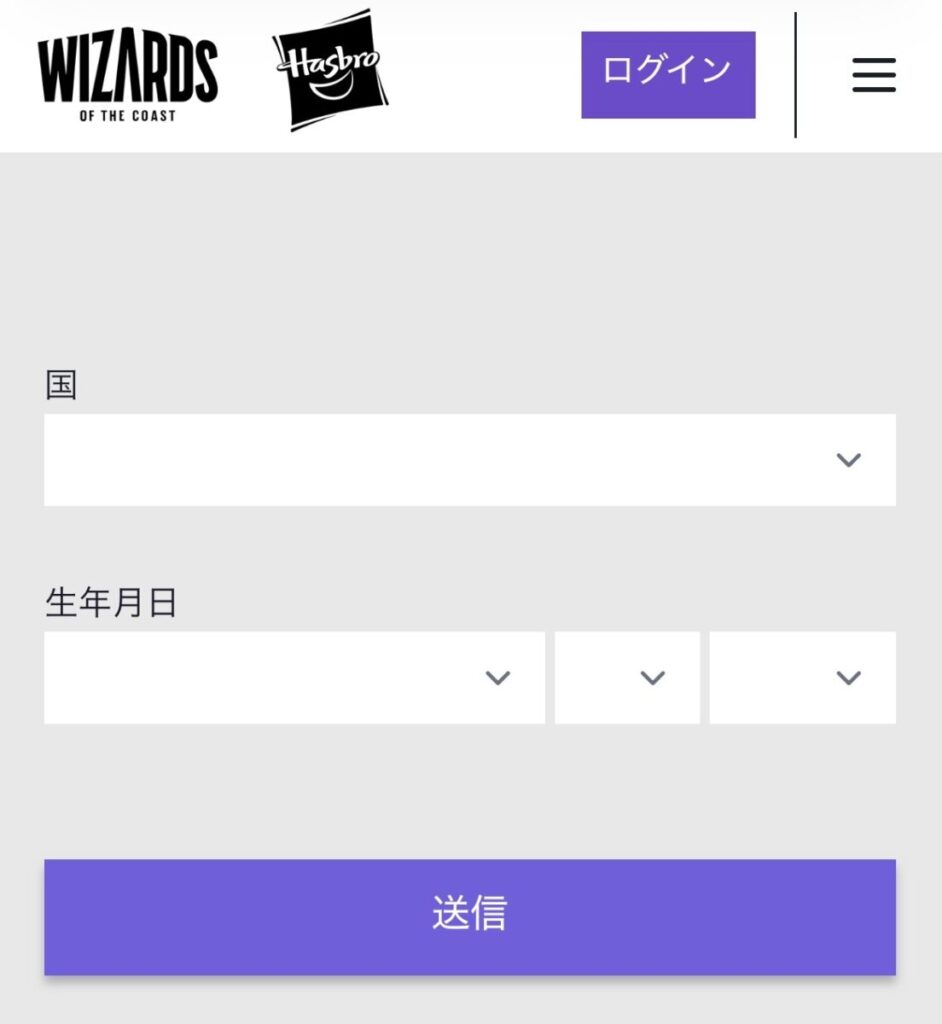Open the hamburger menu
Screen dimensions: 942x1024
click(873, 75)
